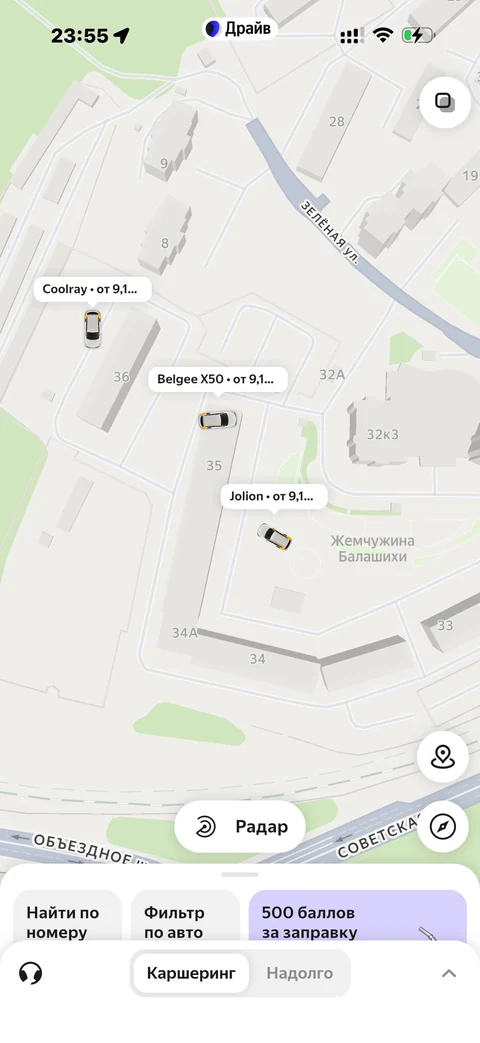Screen dimensions: 480x1043
Task: Open Найти по номеру card
Action: [67, 918]
